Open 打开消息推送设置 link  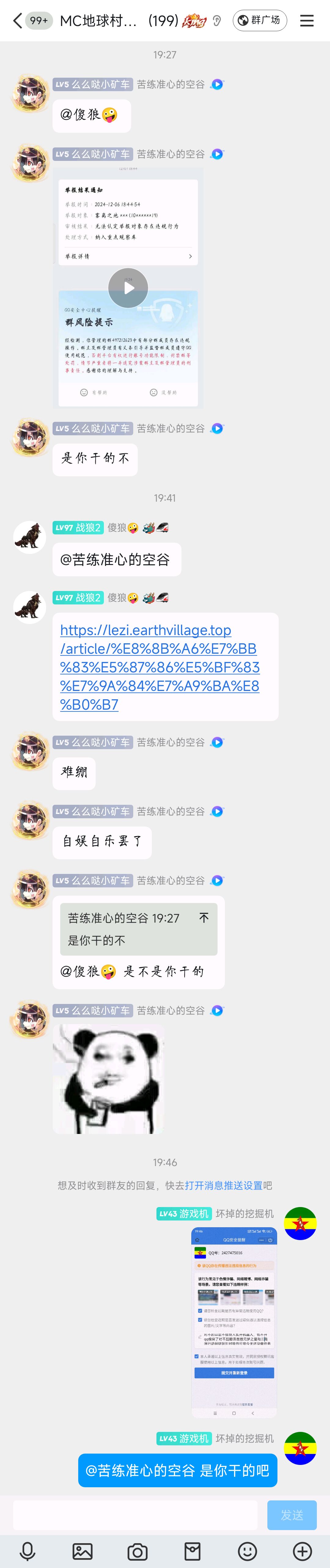[x=224, y=1185]
